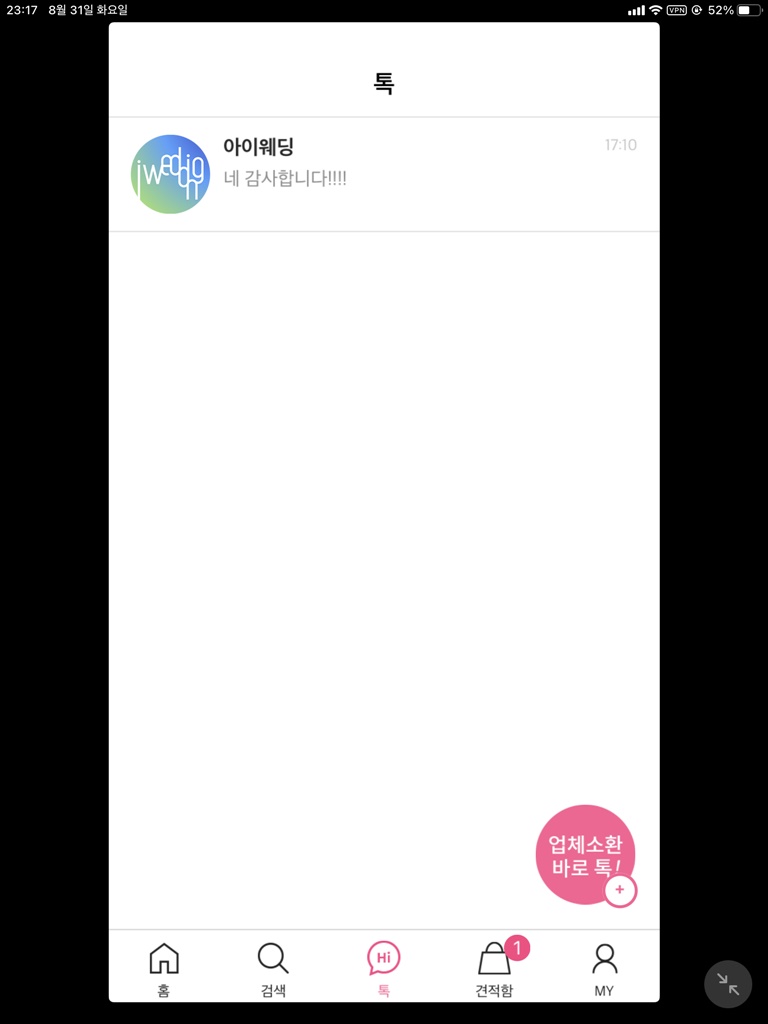This screenshot has width=768, height=1024.
Task: Open the 견적함 tab
Action: (494, 968)
